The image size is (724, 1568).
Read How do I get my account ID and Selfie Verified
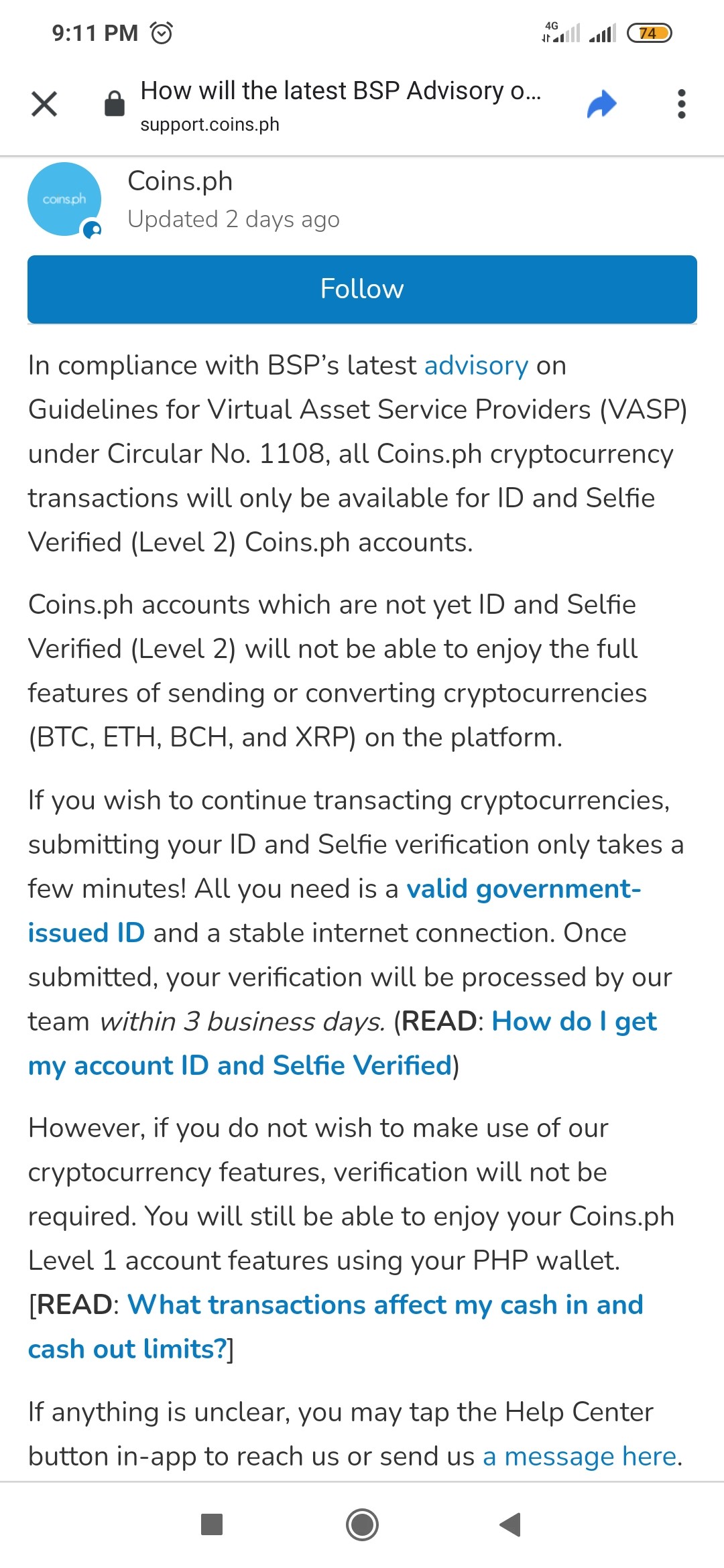[343, 1043]
